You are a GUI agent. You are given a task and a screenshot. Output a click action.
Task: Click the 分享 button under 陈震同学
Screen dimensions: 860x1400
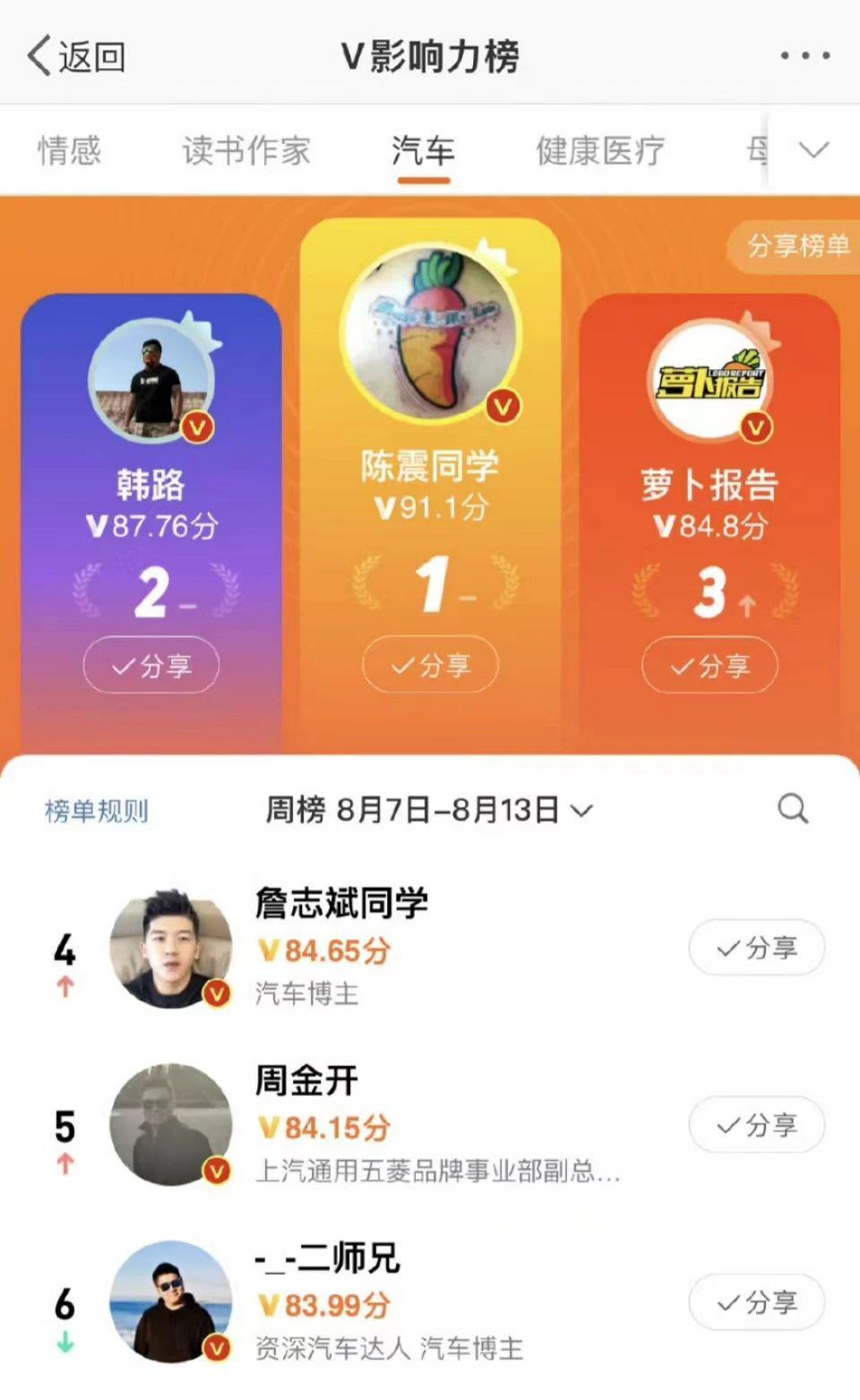(x=430, y=665)
